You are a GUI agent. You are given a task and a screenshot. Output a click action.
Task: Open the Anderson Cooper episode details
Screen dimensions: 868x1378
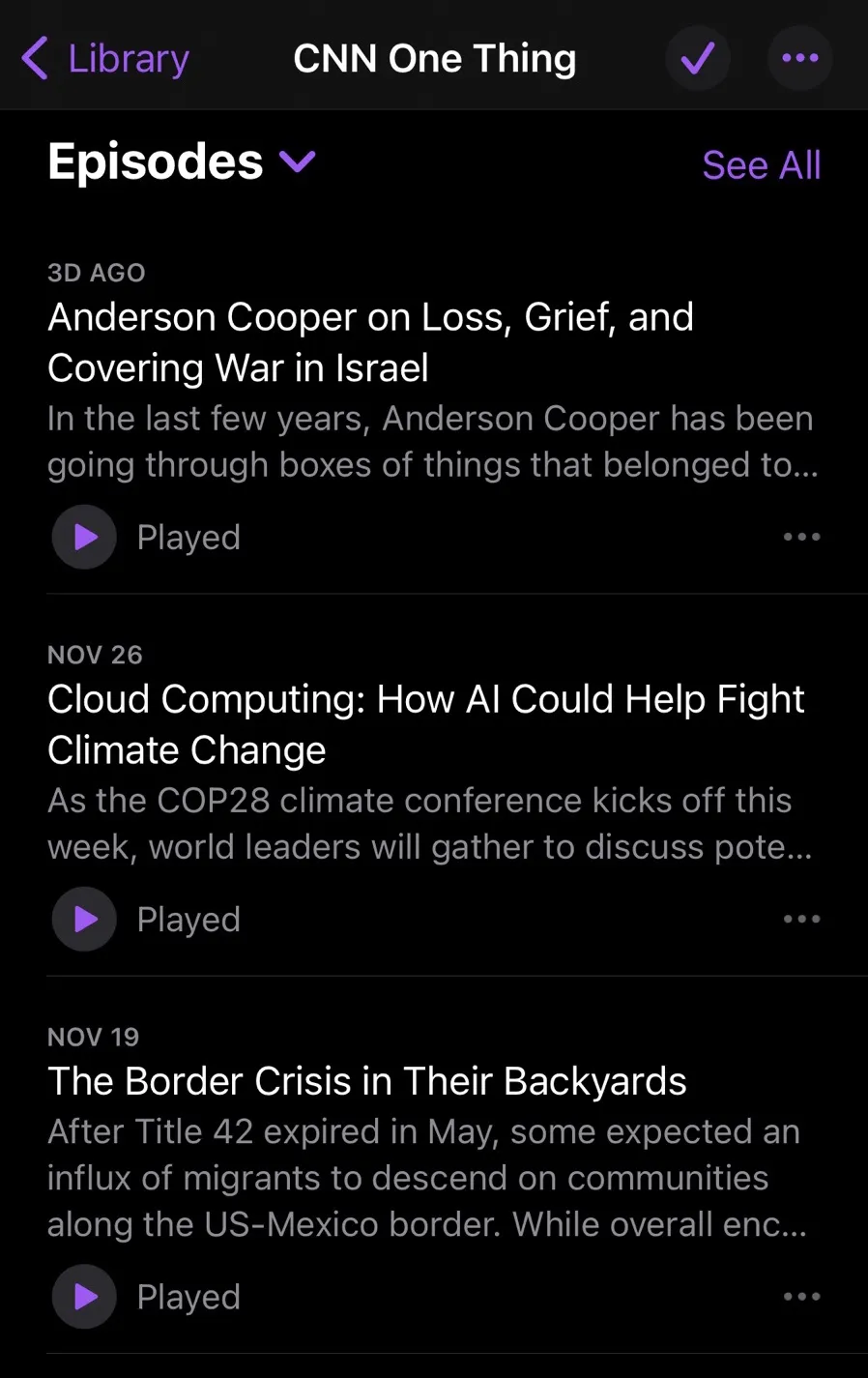[x=370, y=342]
